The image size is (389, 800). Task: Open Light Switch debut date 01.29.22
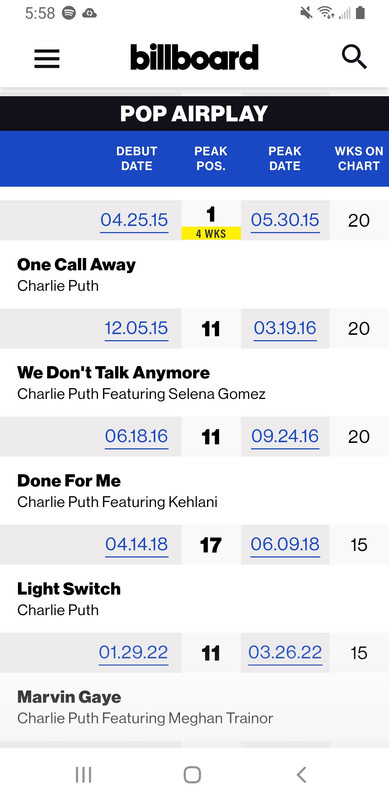point(133,653)
